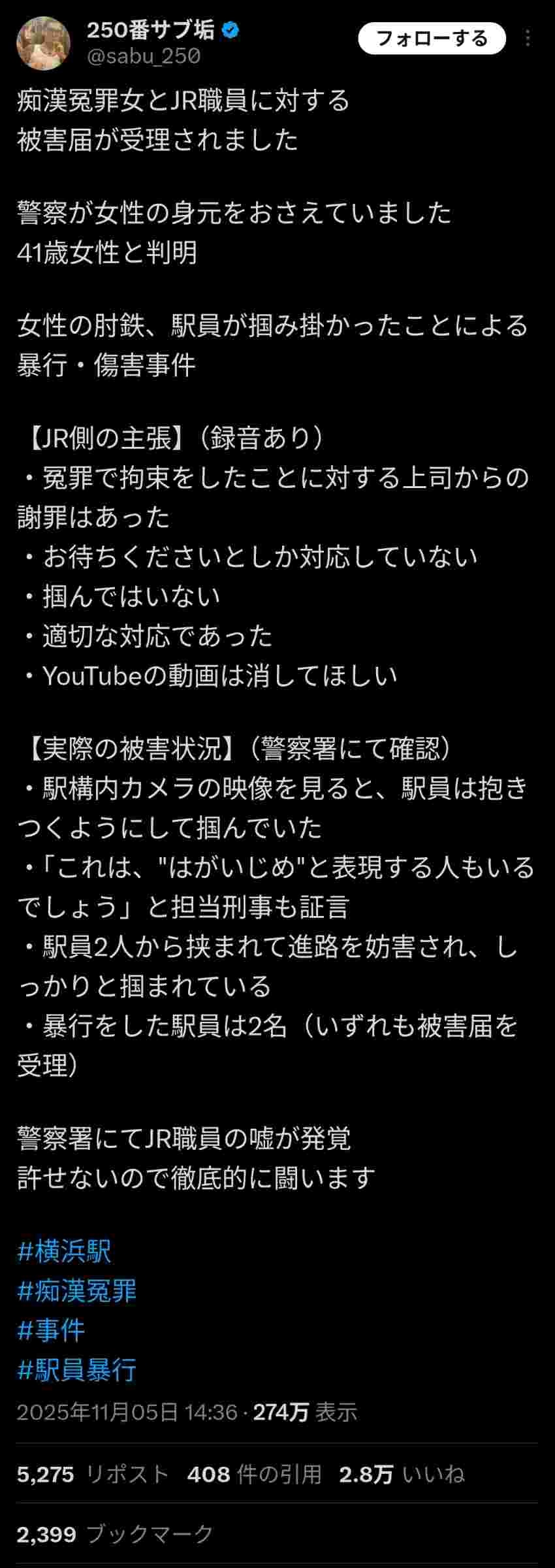Open the #事件 hashtag
This screenshot has width=555, height=1568.
(51, 1331)
